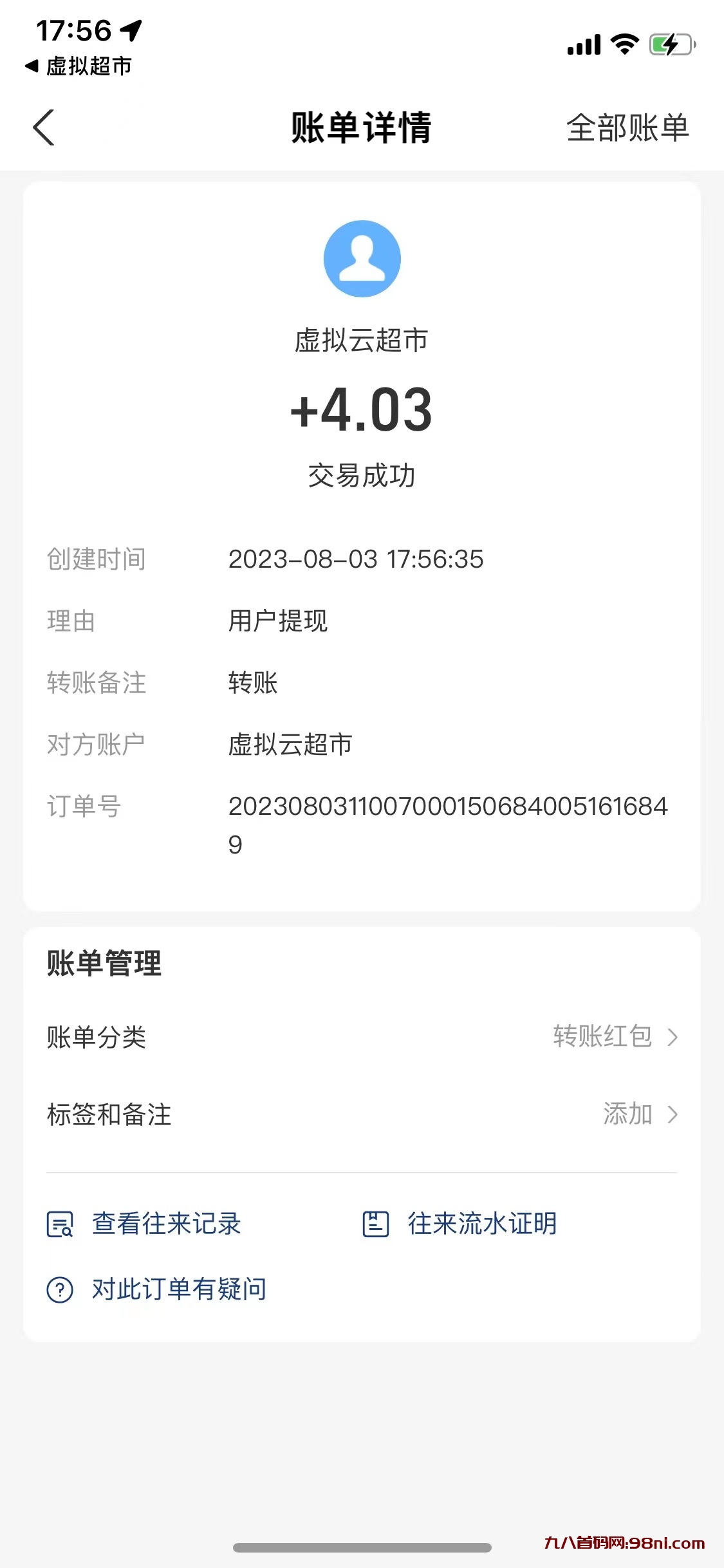Open 全部账单 from the top bar
The image size is (724, 1568).
click(627, 128)
